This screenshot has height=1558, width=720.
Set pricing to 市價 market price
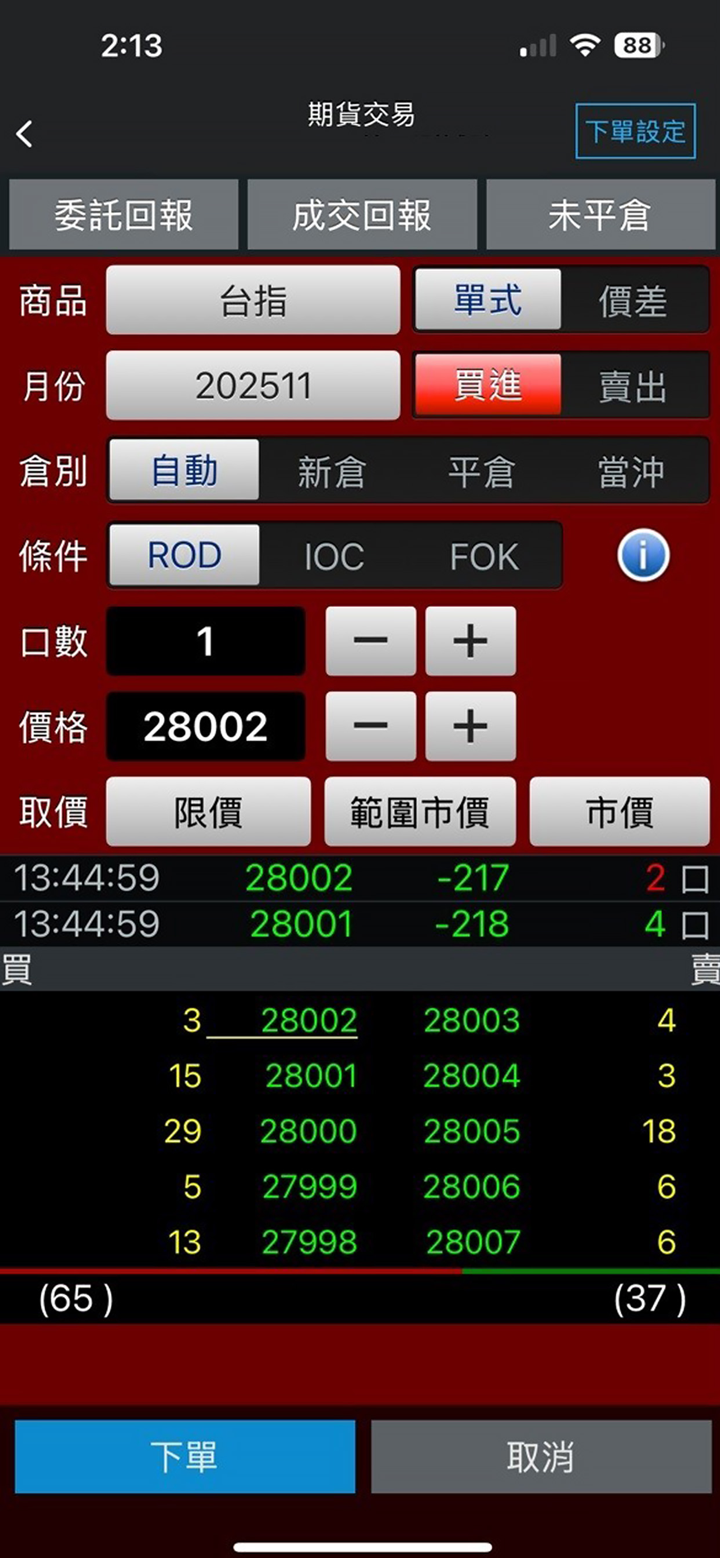pos(619,812)
